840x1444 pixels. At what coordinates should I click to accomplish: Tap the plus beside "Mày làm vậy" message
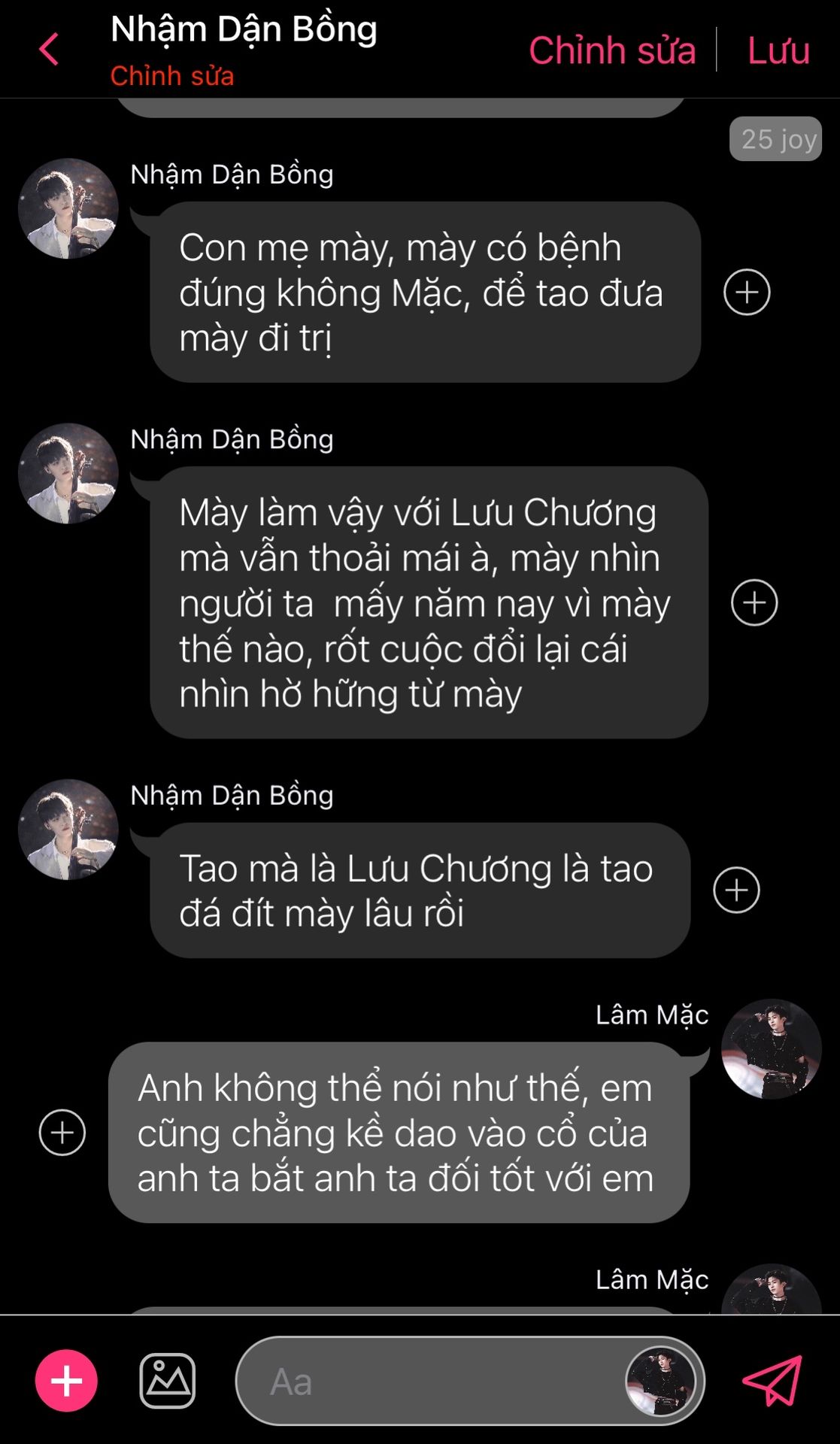pos(754,602)
